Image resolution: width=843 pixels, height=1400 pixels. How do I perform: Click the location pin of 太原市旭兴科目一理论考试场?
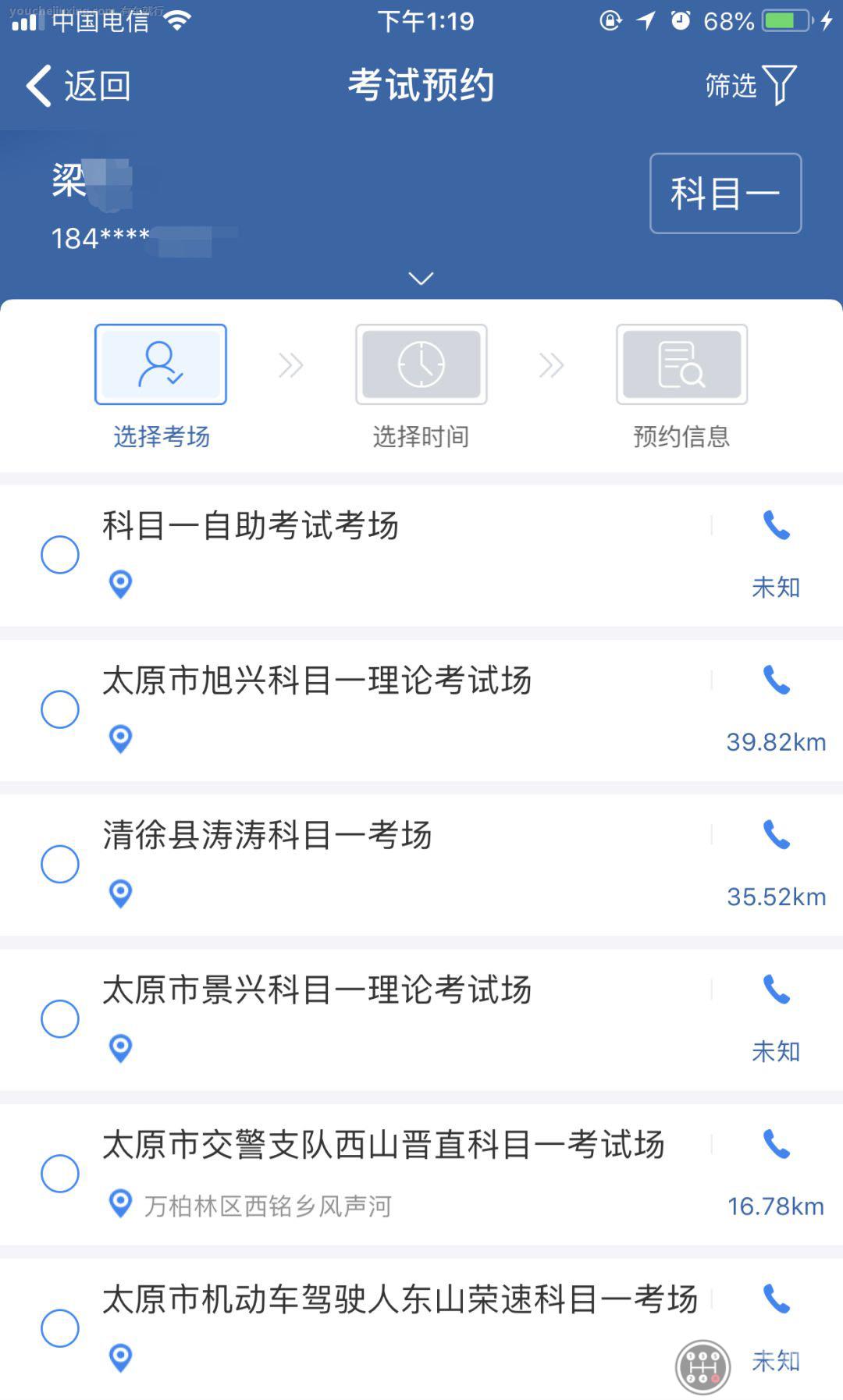[x=120, y=739]
